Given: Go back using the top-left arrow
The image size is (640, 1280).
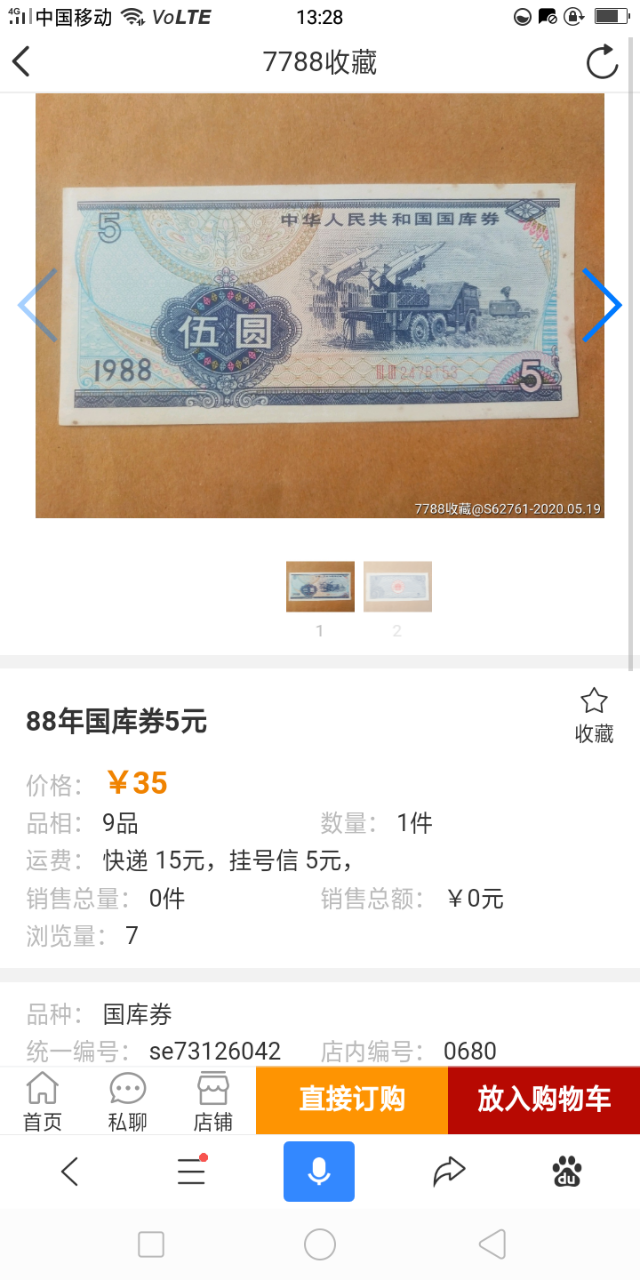Looking at the screenshot, I should (x=22, y=62).
